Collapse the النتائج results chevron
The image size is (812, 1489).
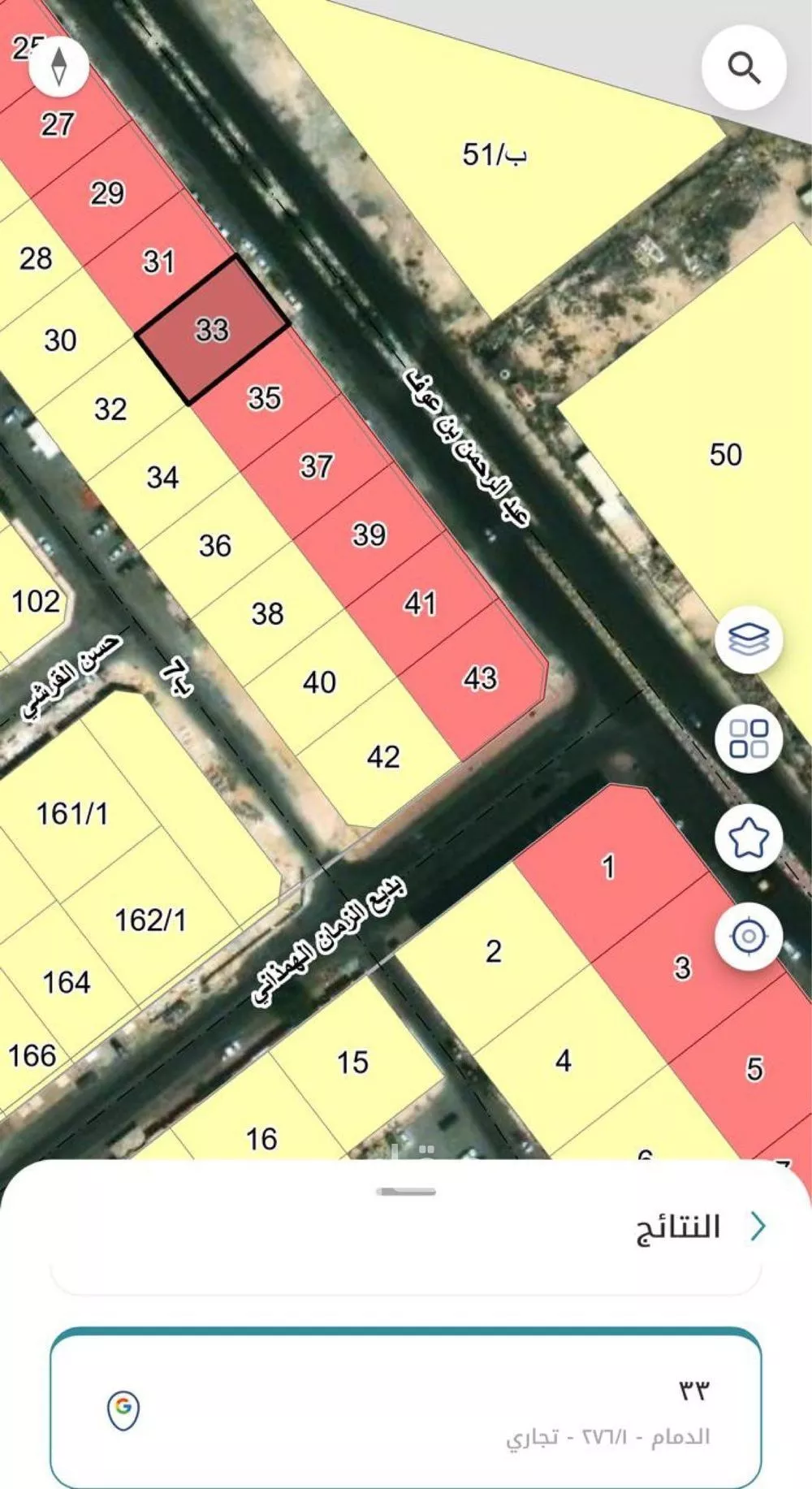pyautogui.click(x=758, y=1226)
